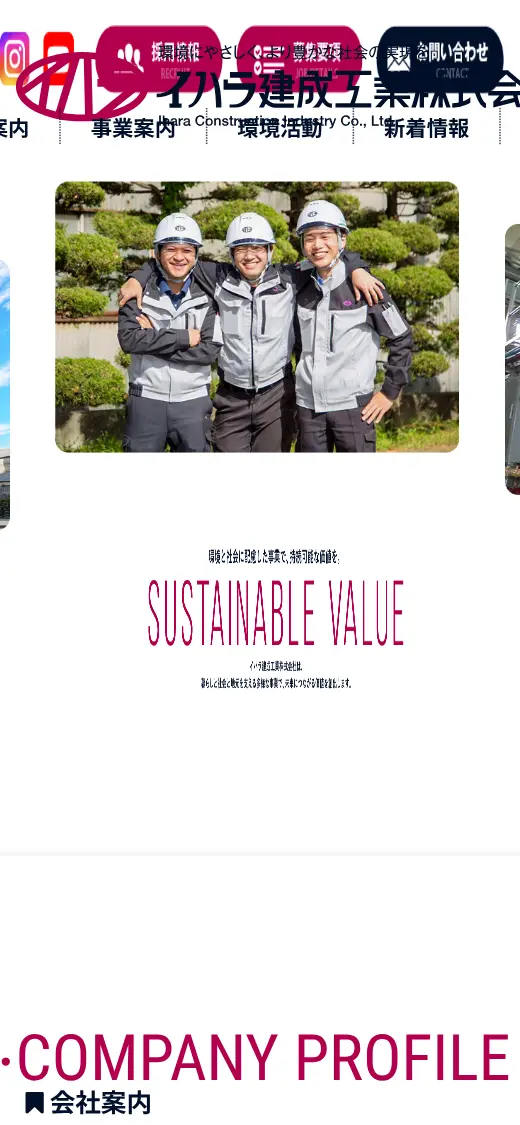The height and width of the screenshot is (1125, 520).
Task: Go to 事業案内 in the menu
Action: 133,129
